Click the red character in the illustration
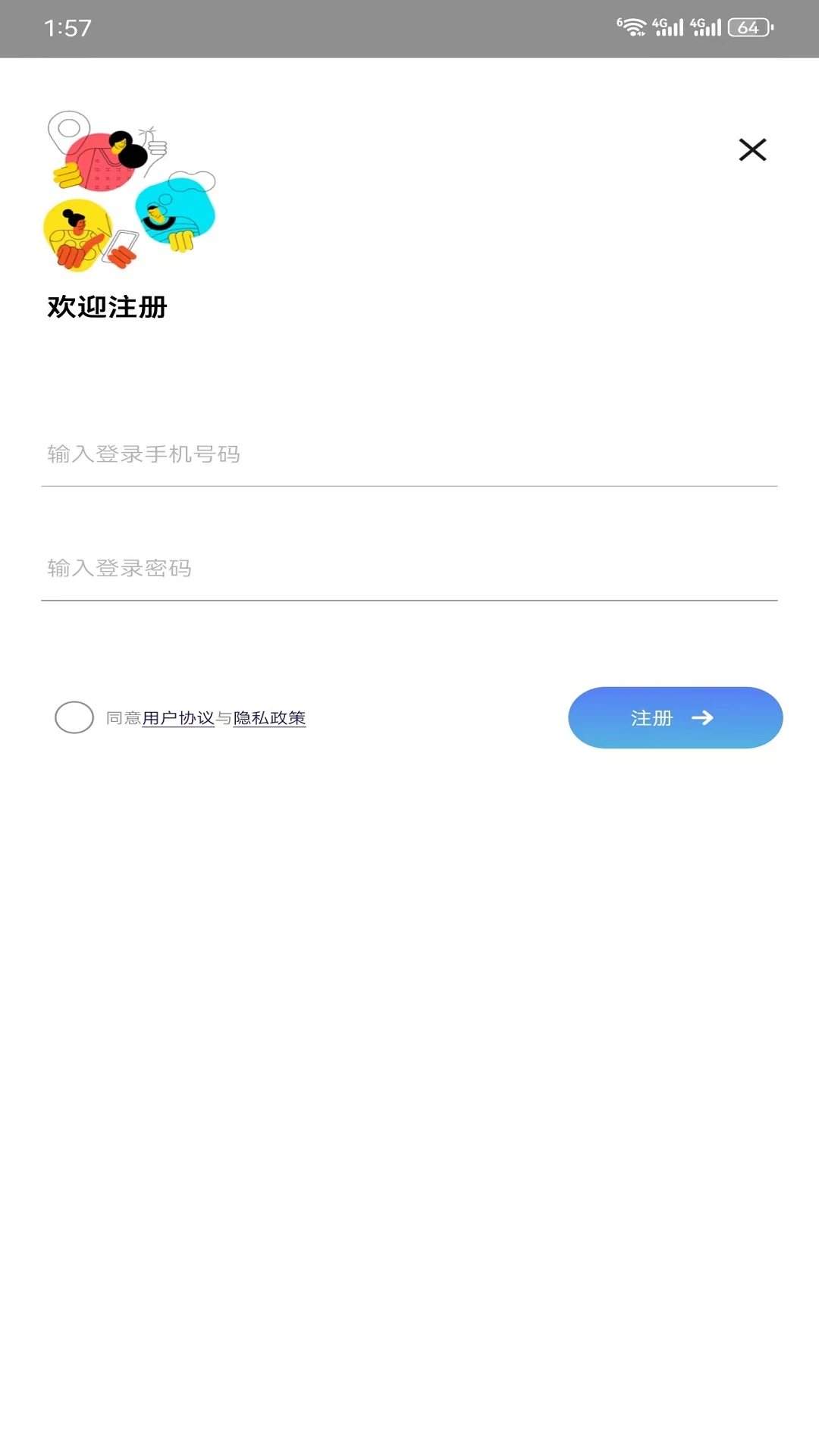Viewport: 819px width, 1456px height. click(x=99, y=163)
